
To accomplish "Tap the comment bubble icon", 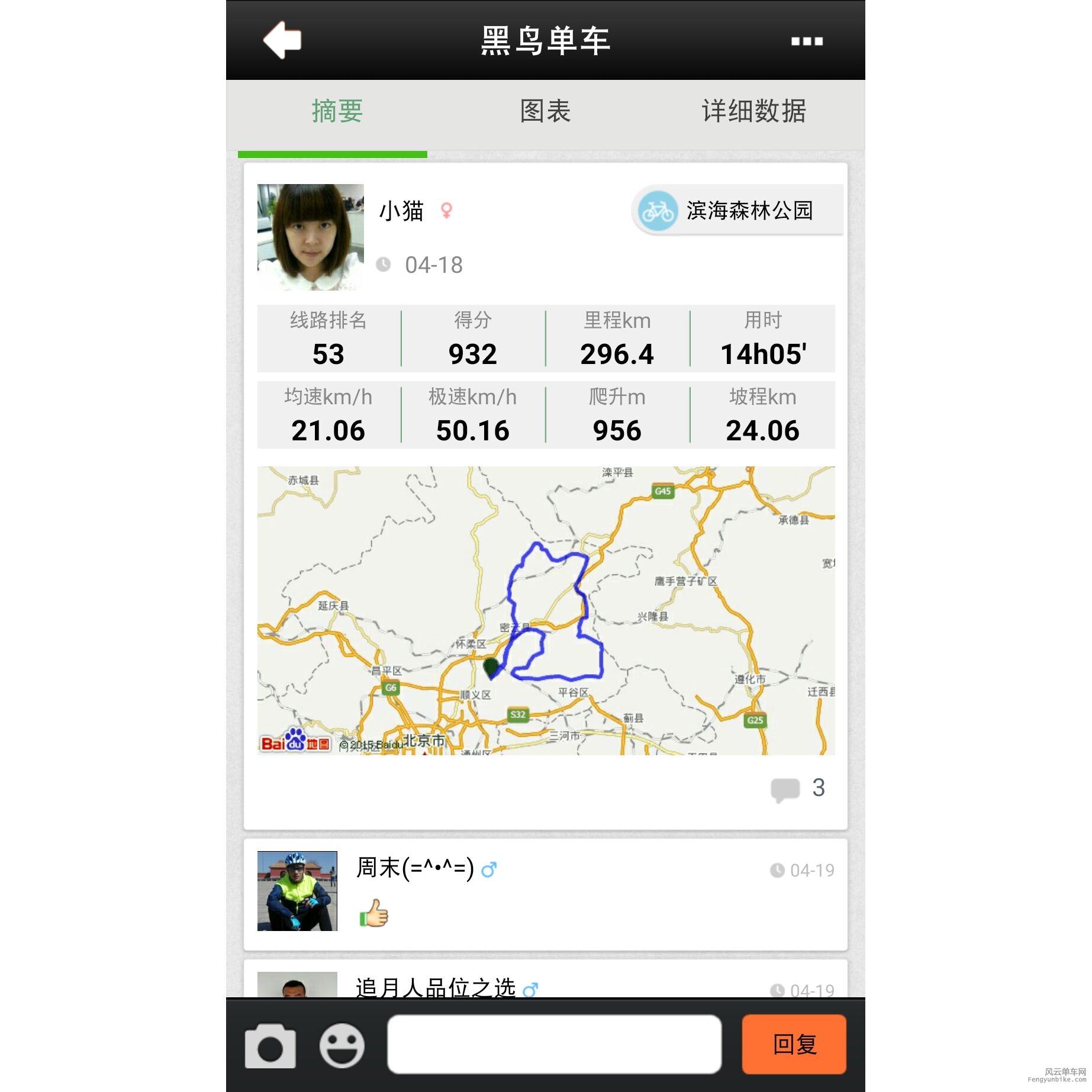I will (x=785, y=789).
